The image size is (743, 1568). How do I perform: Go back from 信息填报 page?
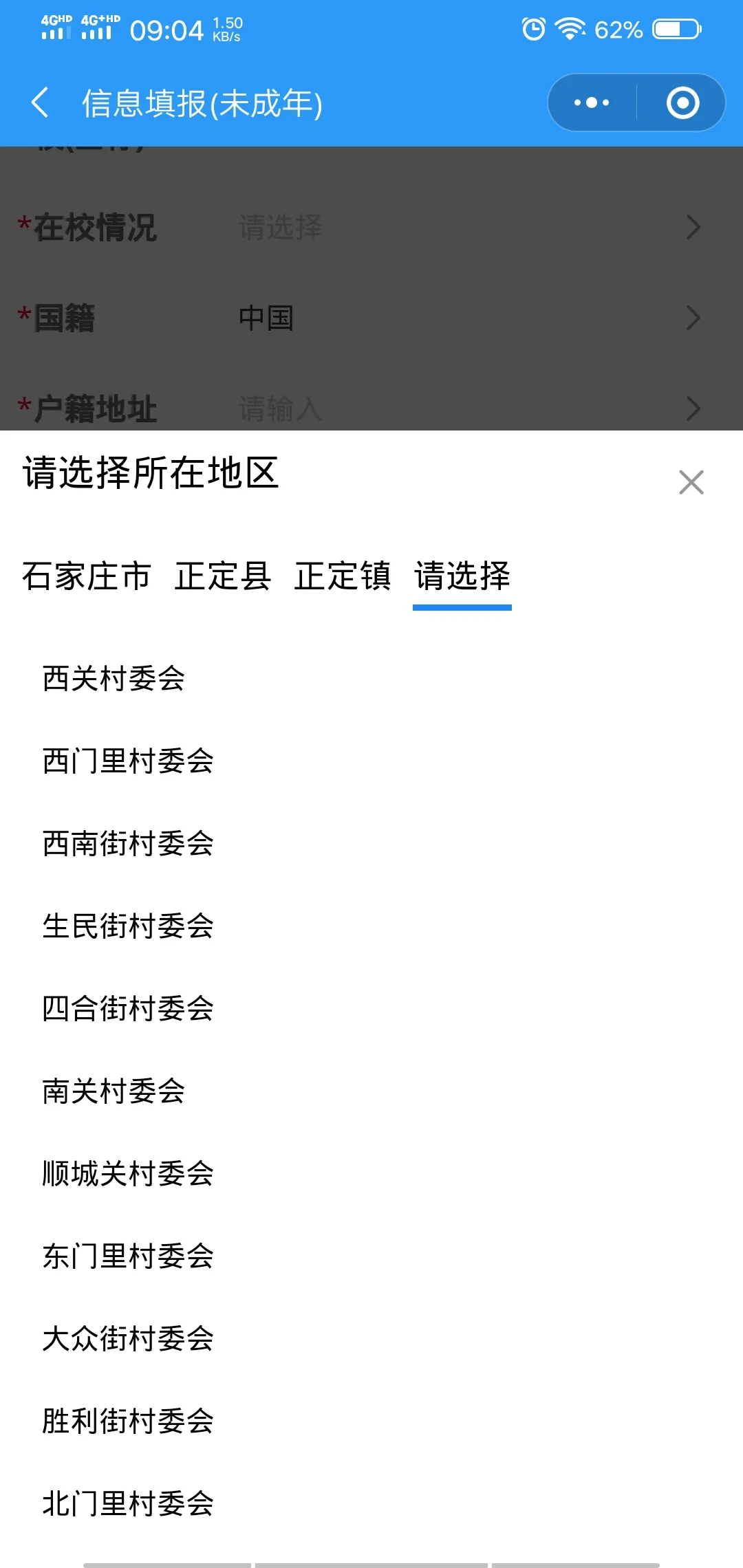[x=40, y=103]
